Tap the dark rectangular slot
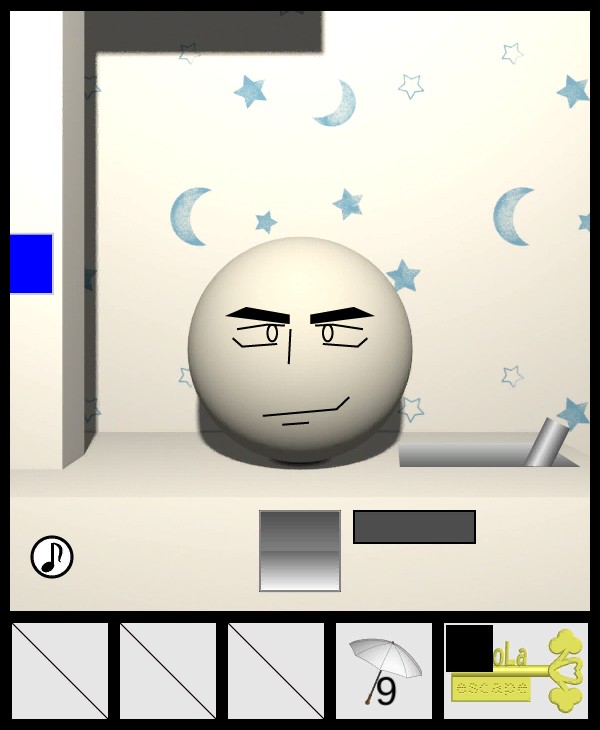Viewport: 600px width, 730px height. (414, 527)
